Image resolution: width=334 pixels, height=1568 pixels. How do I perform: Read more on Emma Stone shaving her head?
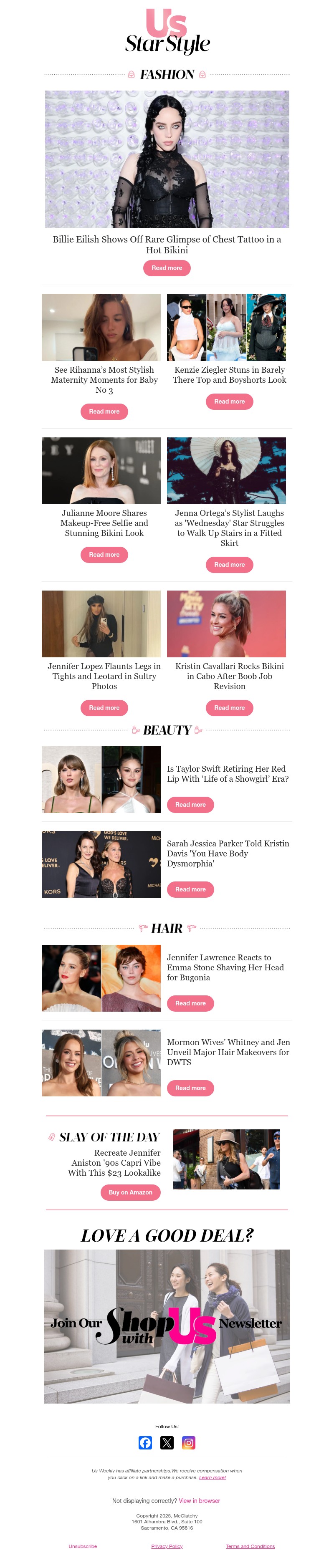point(190,1003)
